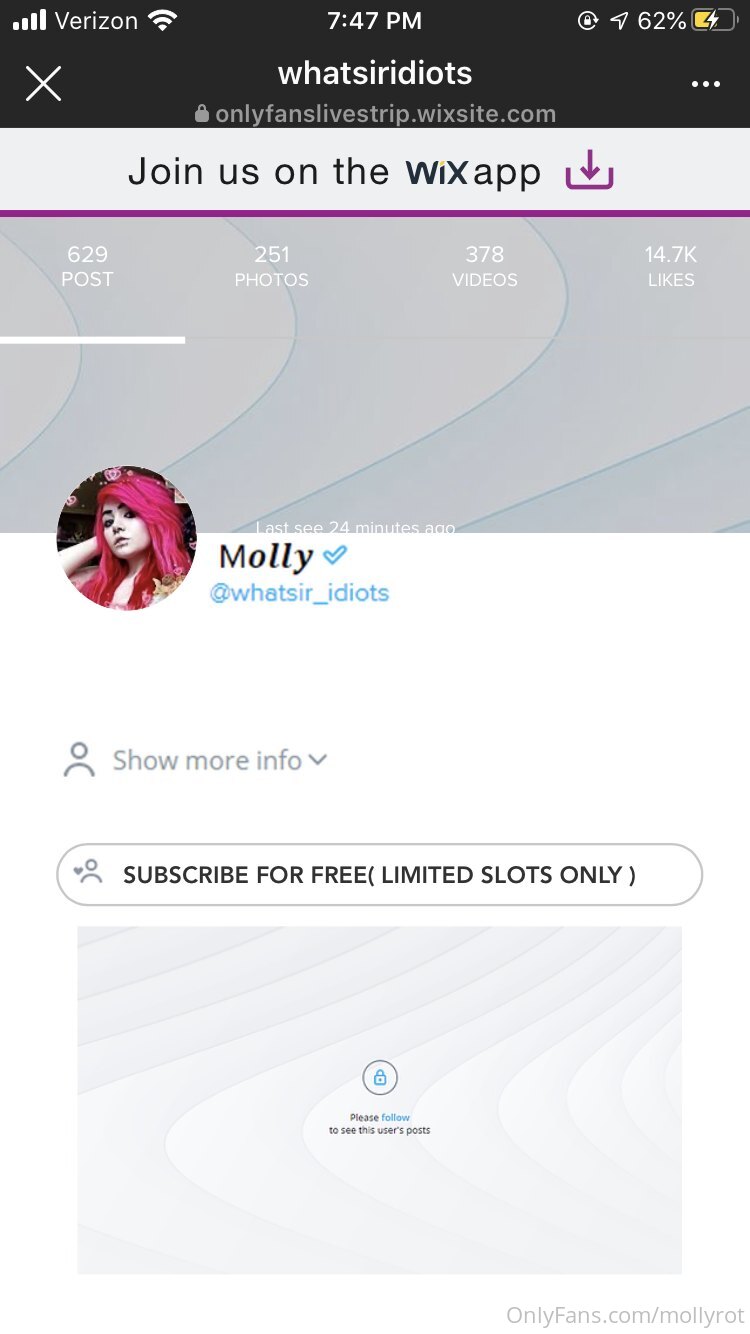The height and width of the screenshot is (1334, 750).
Task: Switch to the 629 Post tab
Action: [x=87, y=267]
